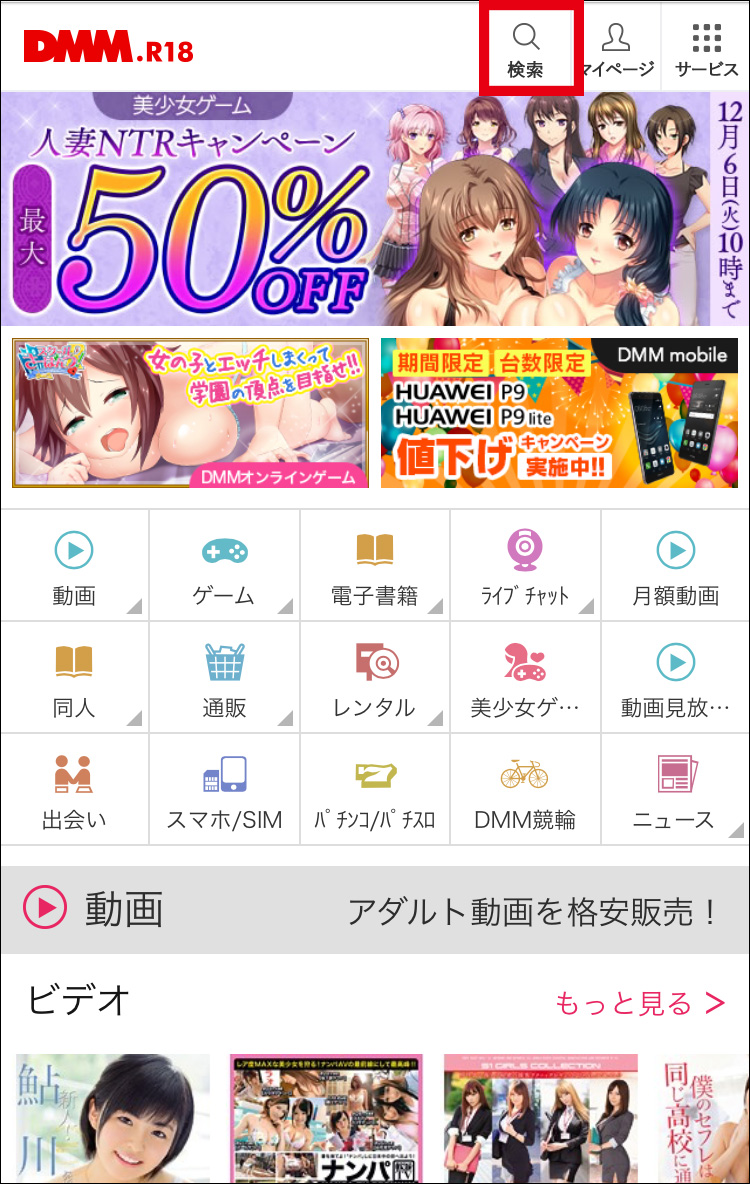The width and height of the screenshot is (750, 1184).
Task: Tap もっと見る next to ビデオ
Action: (x=640, y=1002)
